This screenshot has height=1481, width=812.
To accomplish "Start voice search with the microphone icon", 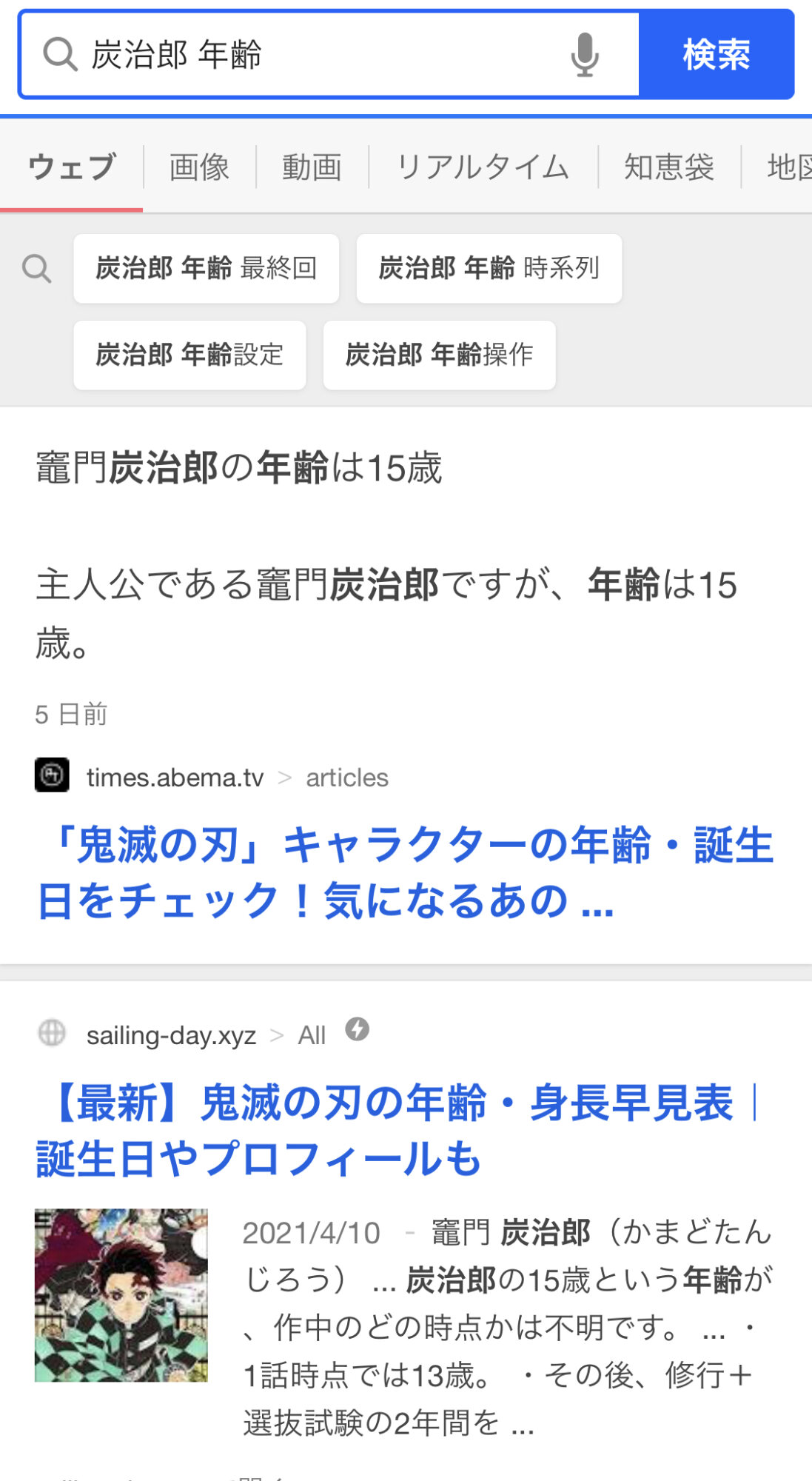I will coord(584,55).
